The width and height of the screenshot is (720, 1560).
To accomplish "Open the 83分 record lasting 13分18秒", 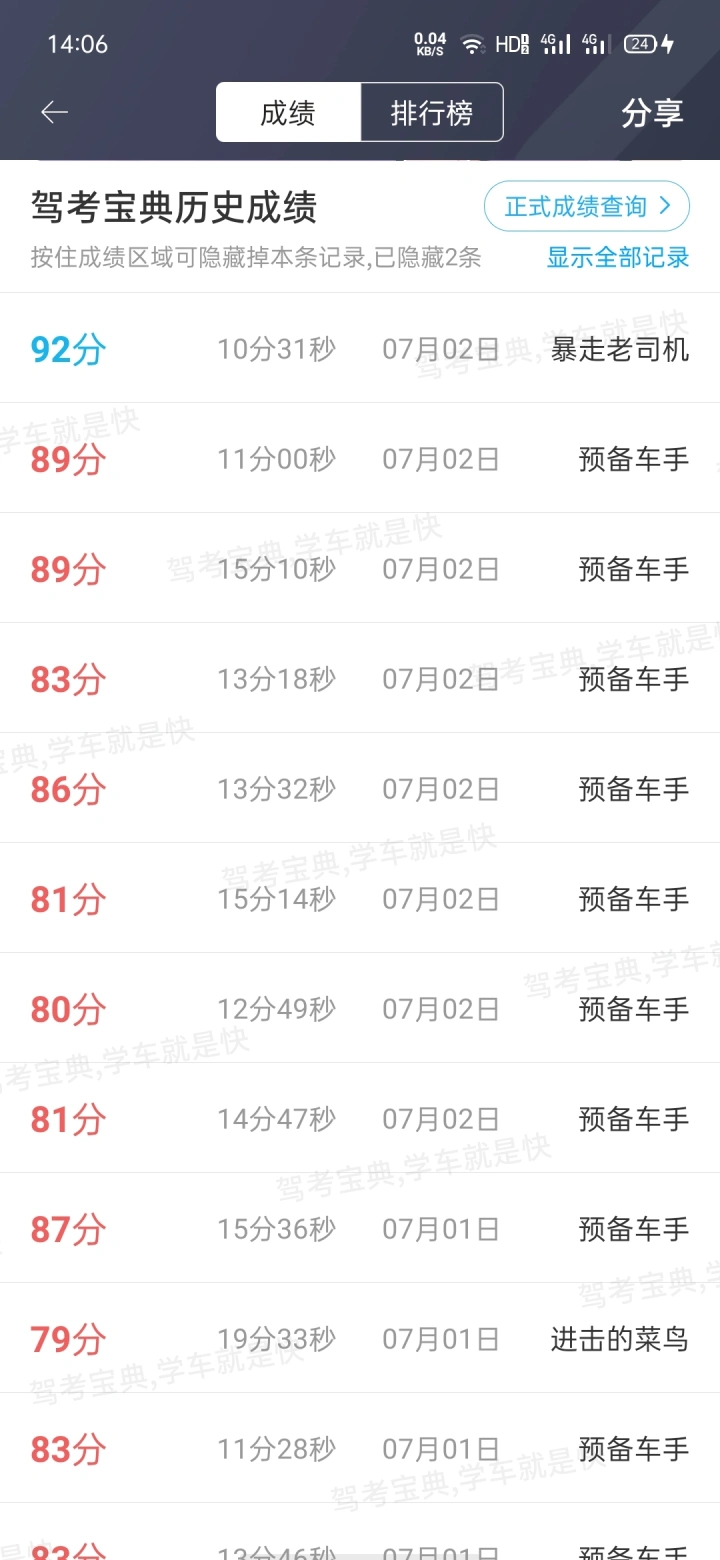I will coord(360,679).
